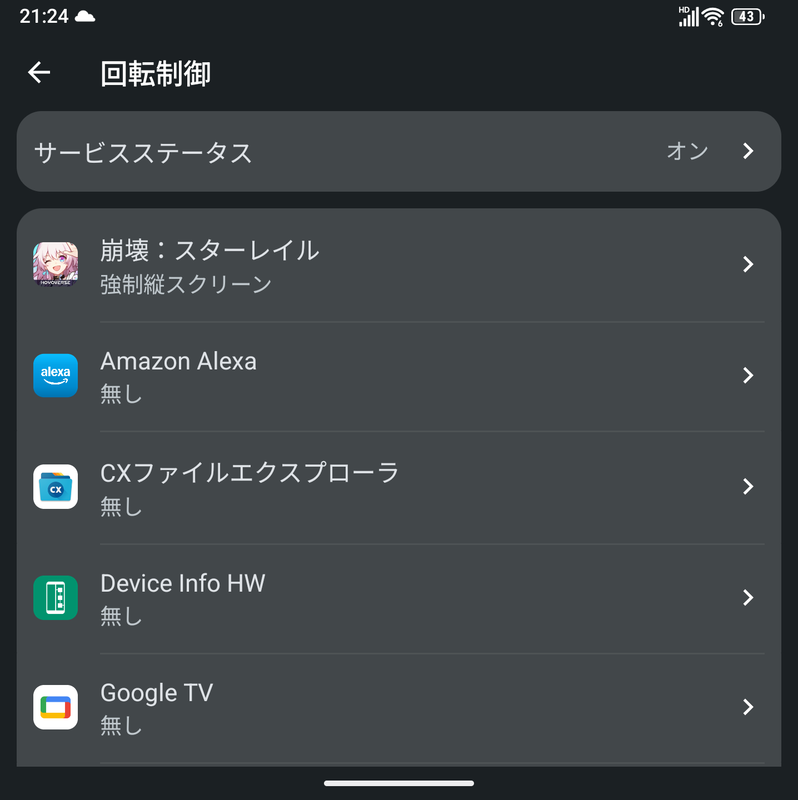Tap the battery indicator showing 43
This screenshot has width=798, height=800.
[x=743, y=16]
